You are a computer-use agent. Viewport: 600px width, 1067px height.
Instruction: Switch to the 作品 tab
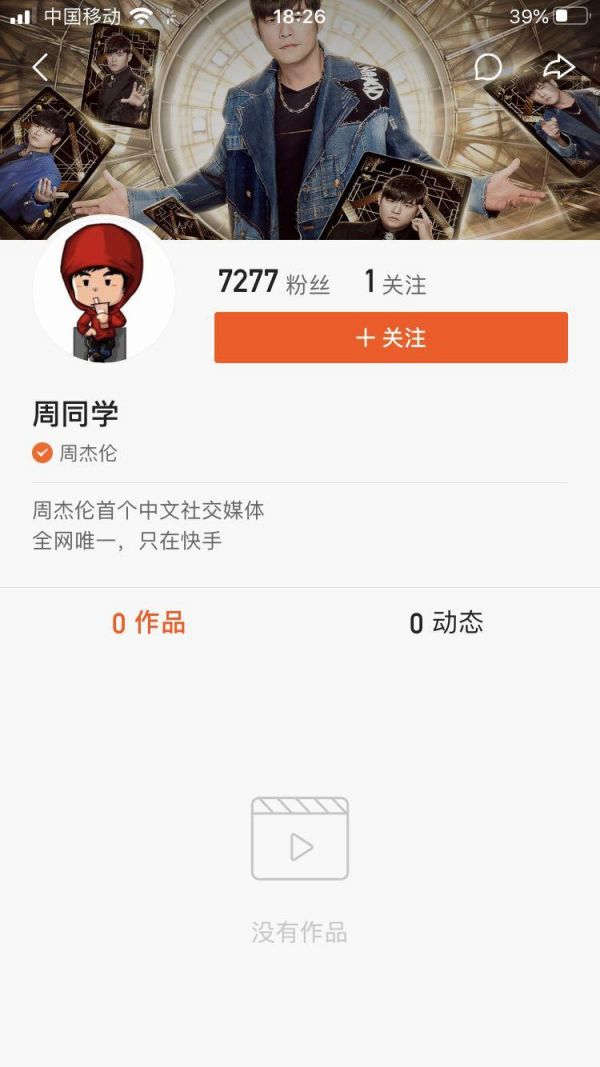tap(148, 623)
